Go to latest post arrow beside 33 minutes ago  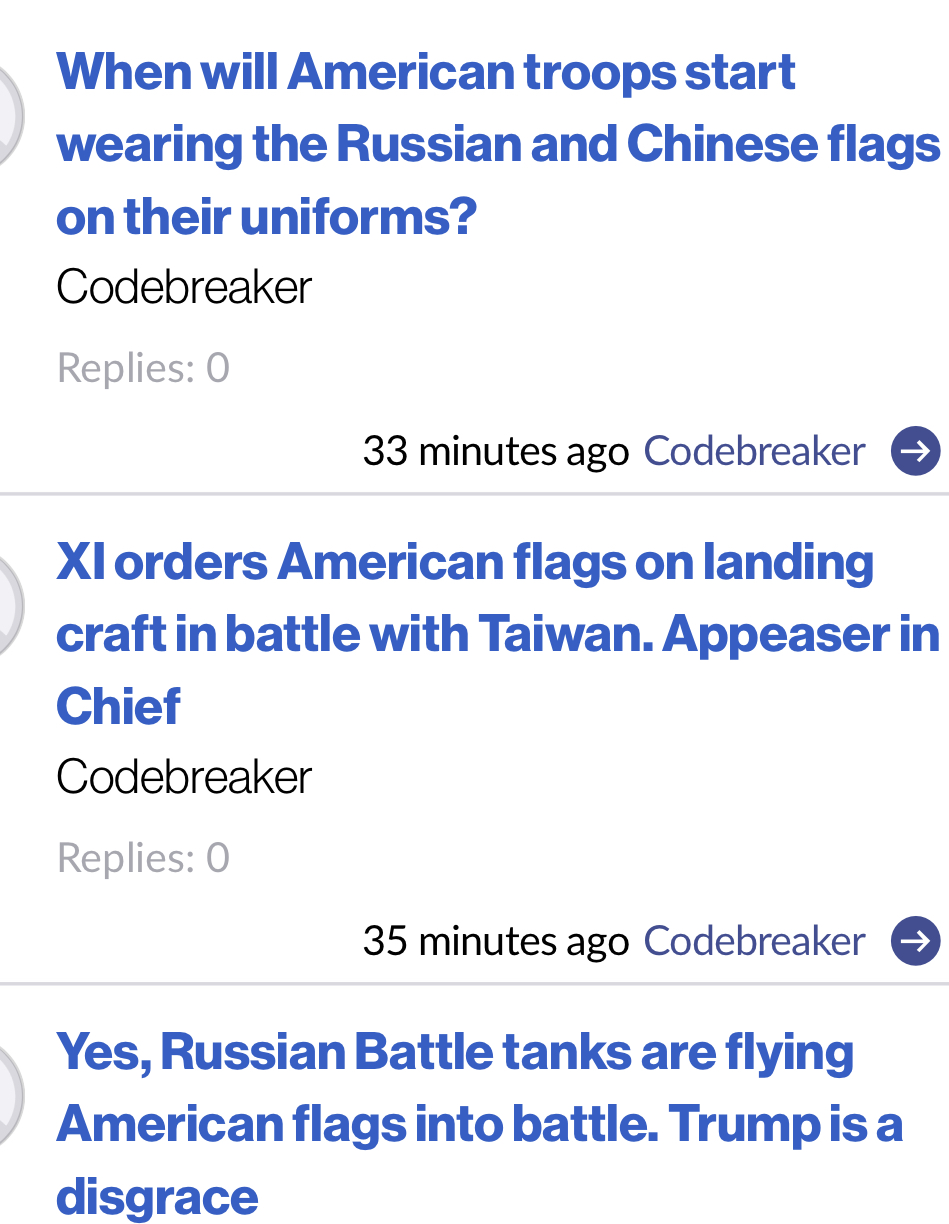[x=915, y=451]
